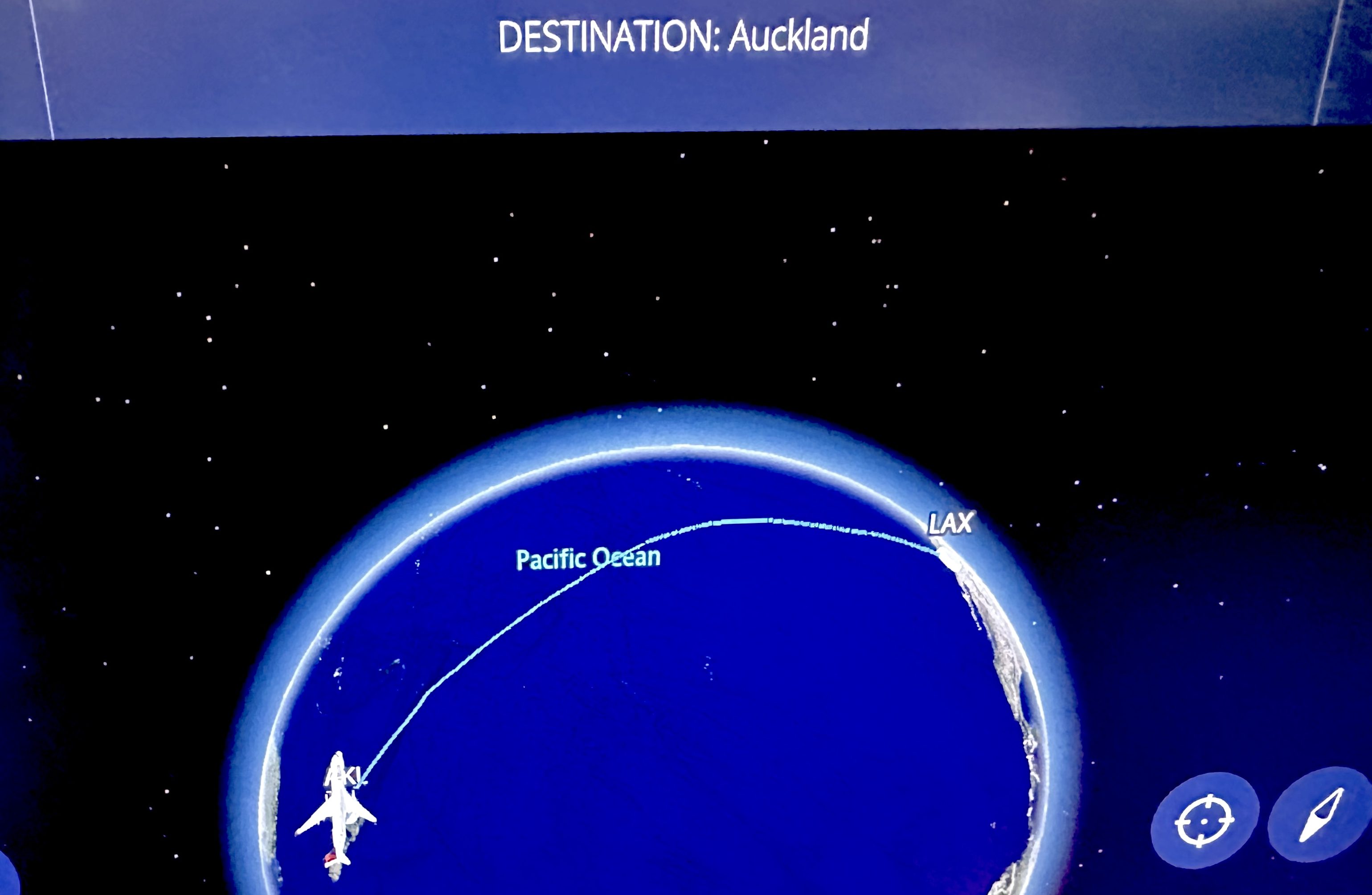
Task: Recenter the map on the aircraft
Action: (1204, 821)
